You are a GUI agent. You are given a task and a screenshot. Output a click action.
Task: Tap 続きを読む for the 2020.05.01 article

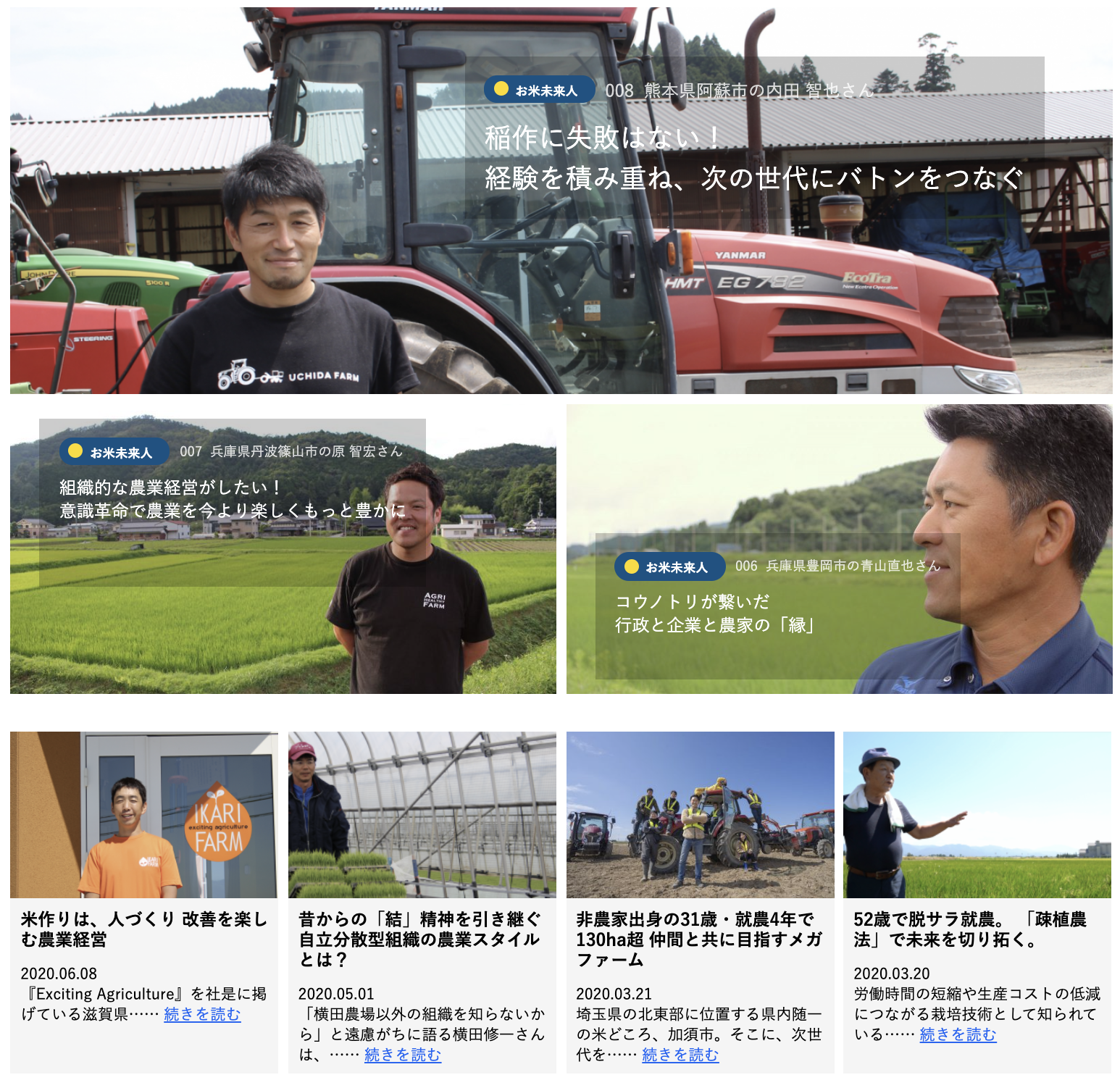tap(402, 1055)
